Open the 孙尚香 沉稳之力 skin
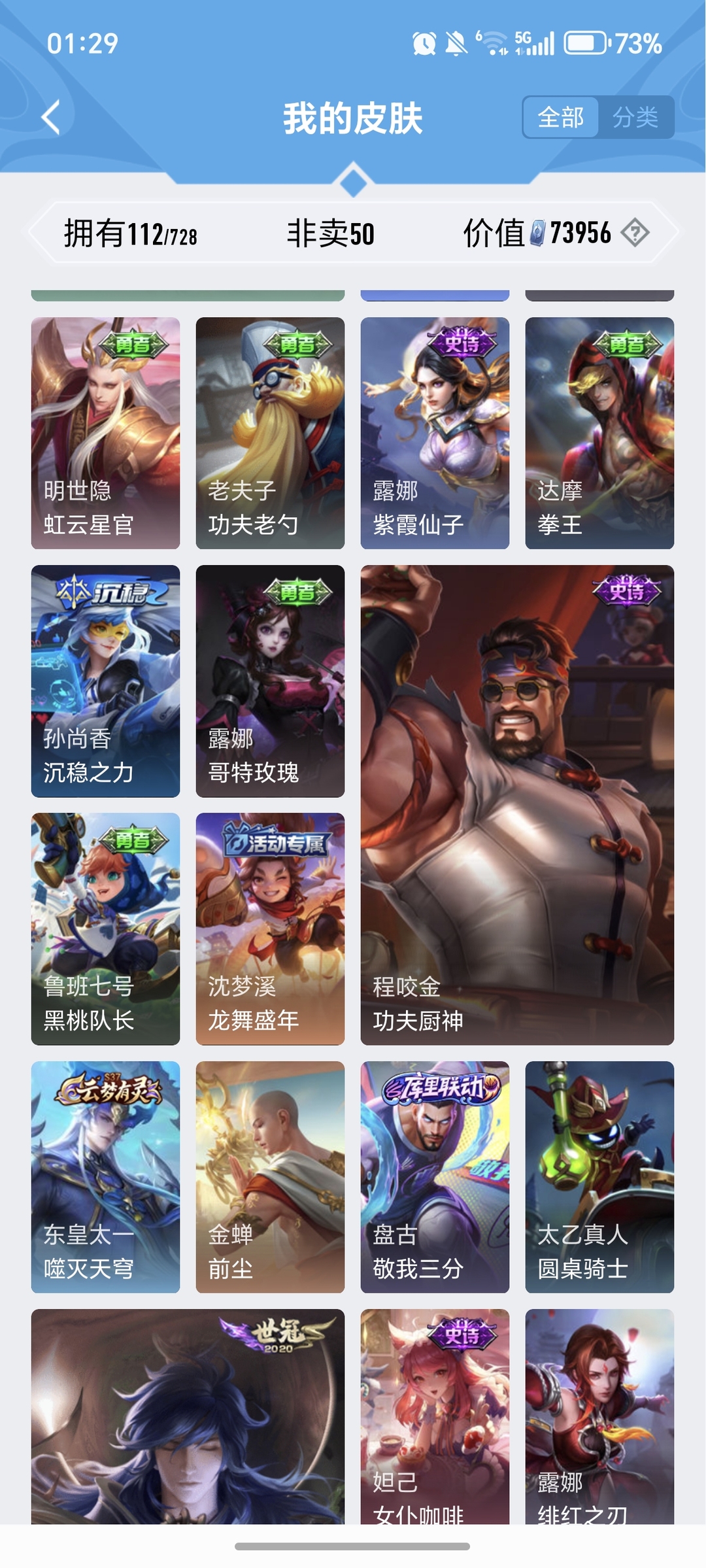706x1568 pixels. 105,681
